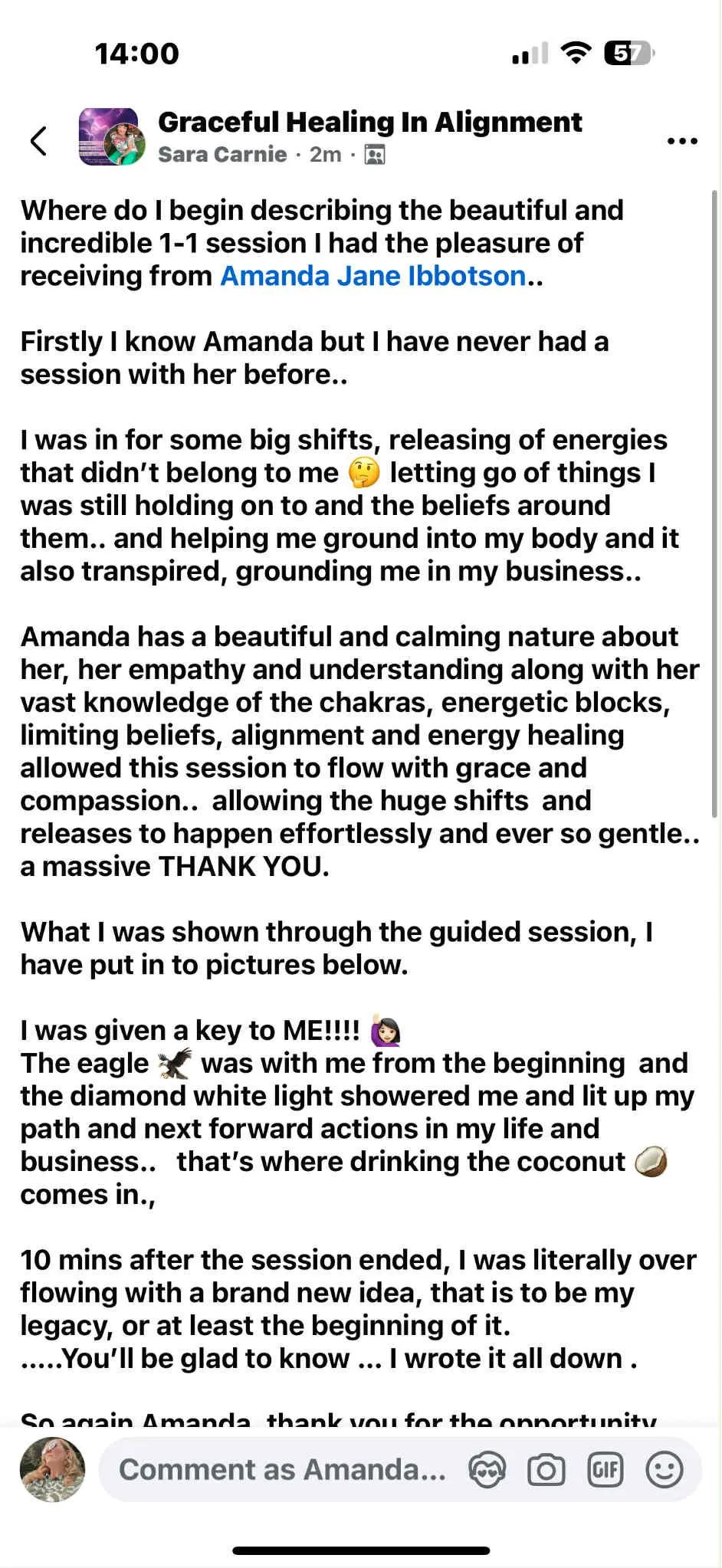Open Amanda Jane Ibbotson's tagged profile

tap(373, 276)
